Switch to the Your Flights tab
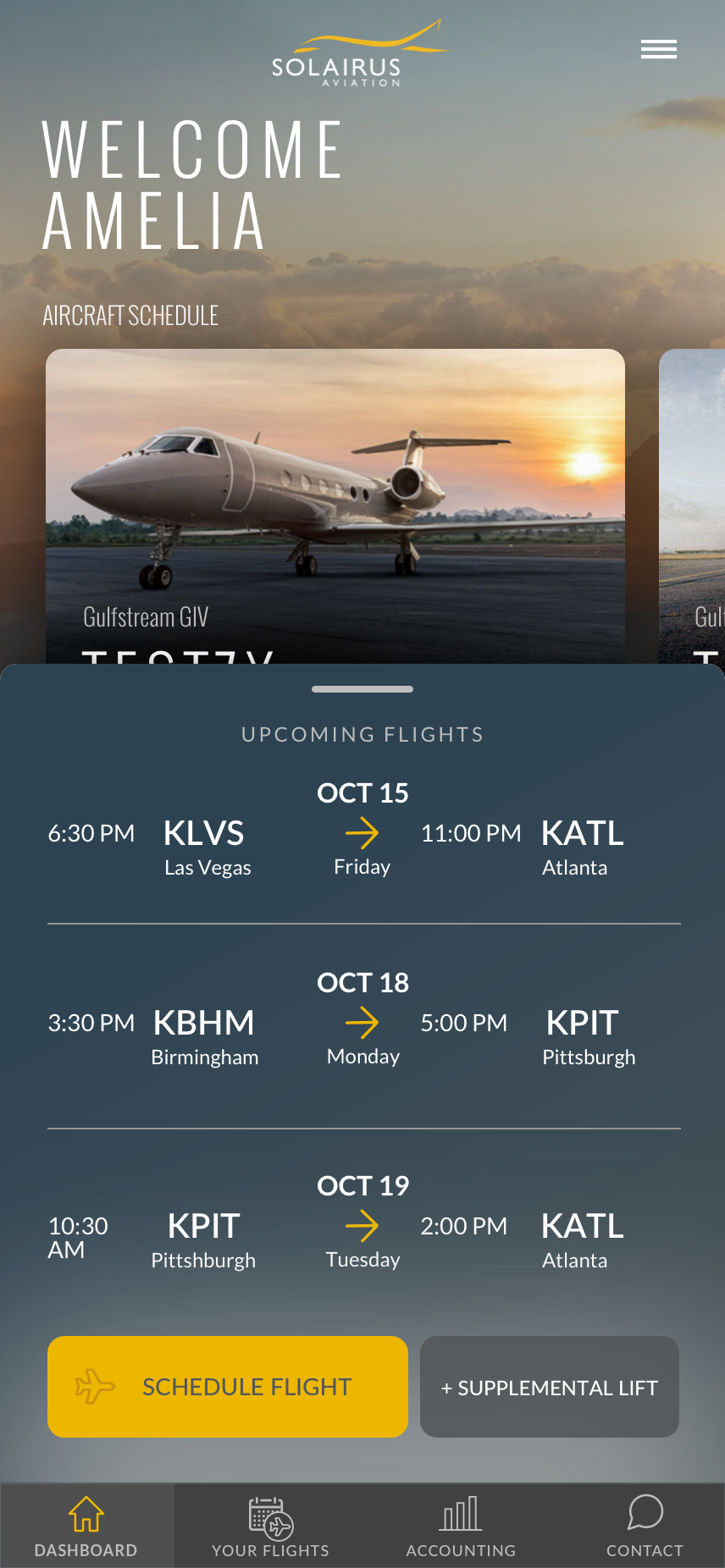This screenshot has width=725, height=1568. click(x=270, y=1526)
